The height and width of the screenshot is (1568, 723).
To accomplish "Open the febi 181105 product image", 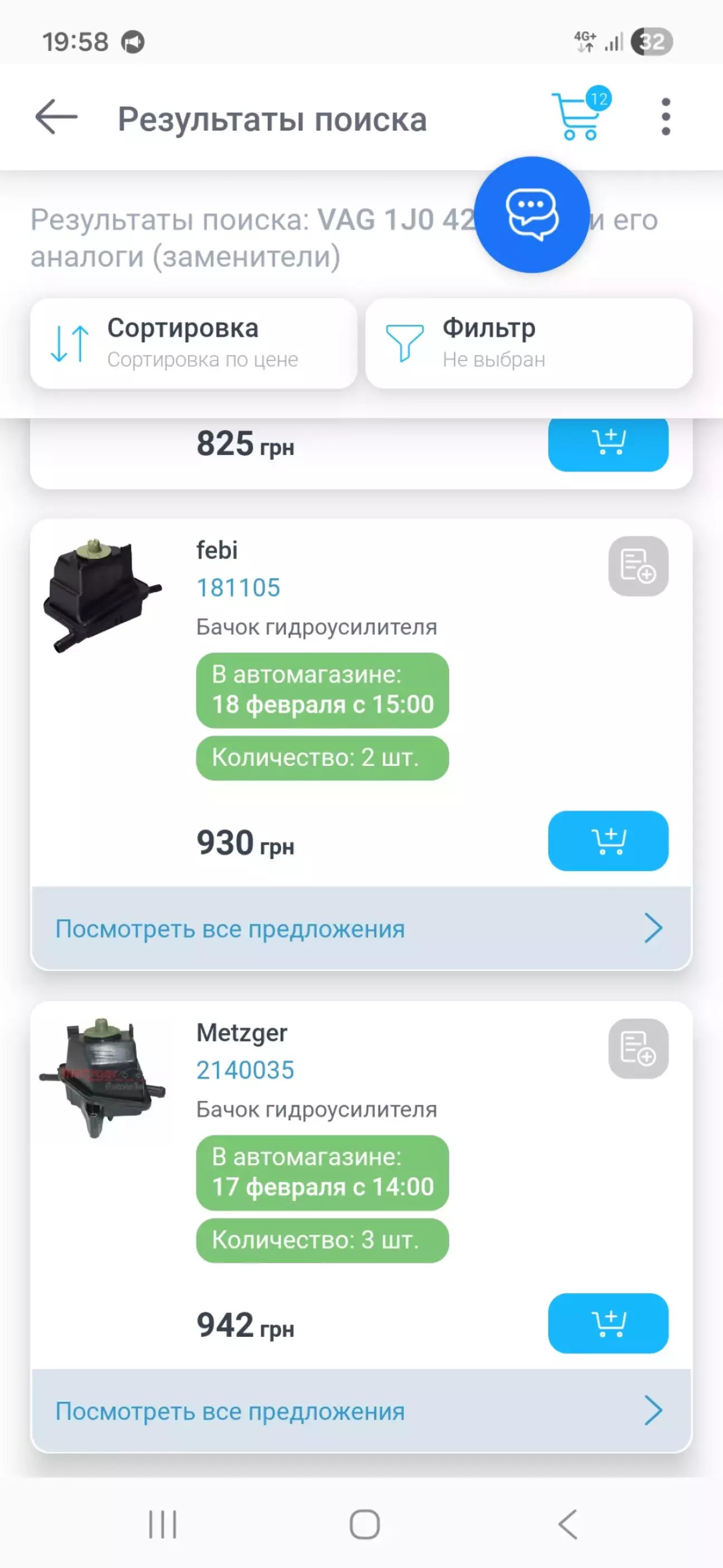I will [x=102, y=595].
